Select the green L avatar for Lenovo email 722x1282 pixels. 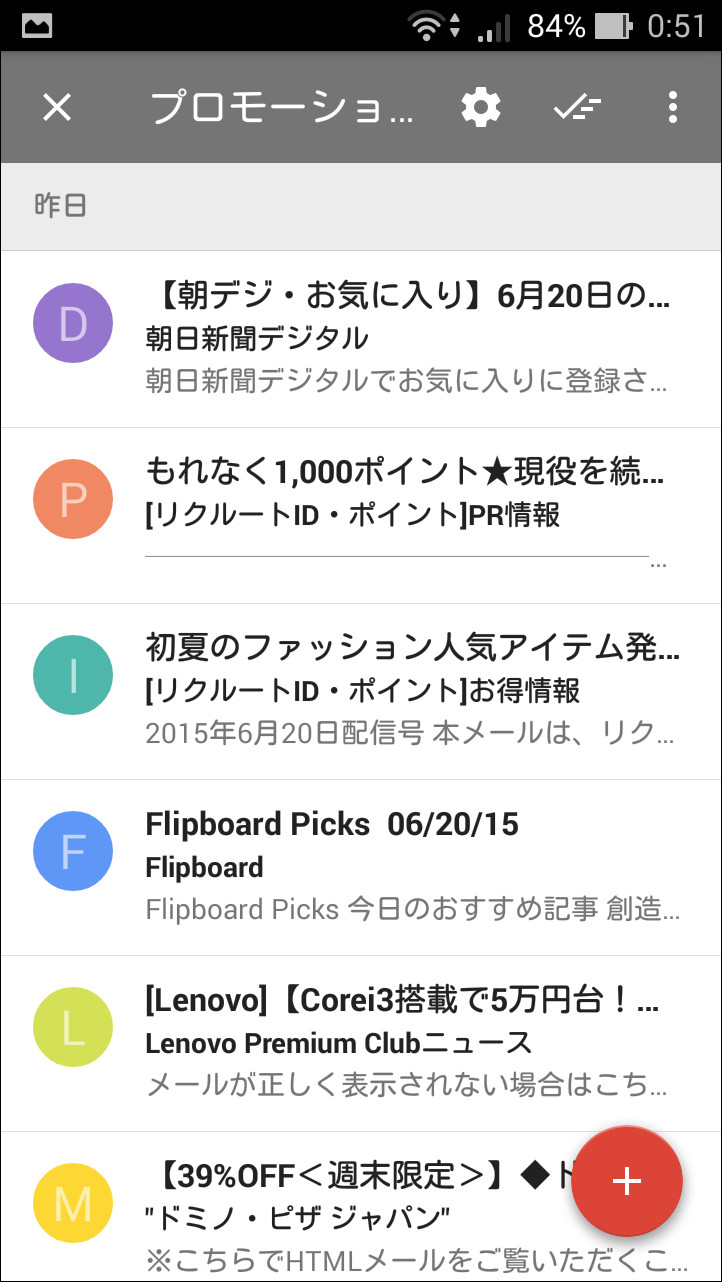[x=72, y=1027]
